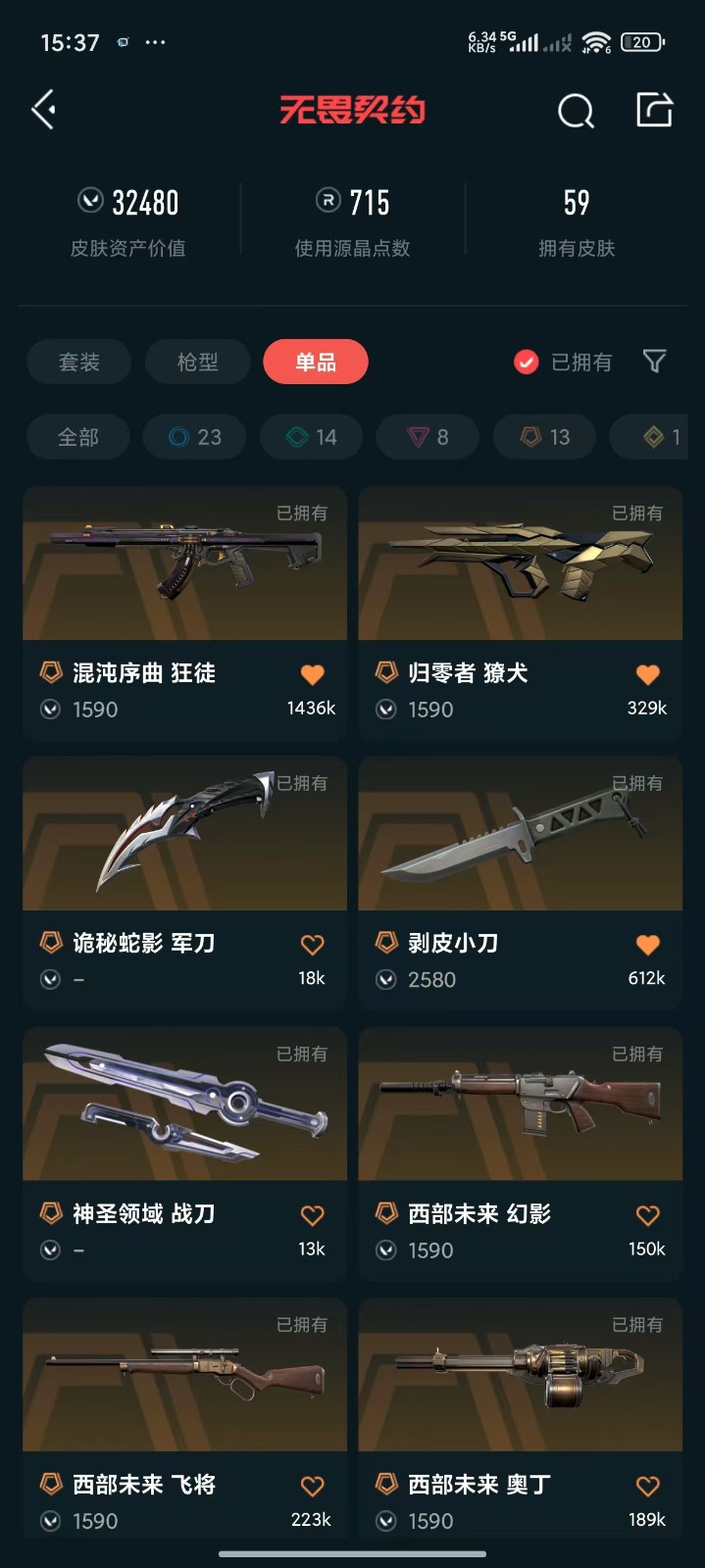The height and width of the screenshot is (1568, 705).
Task: Filter by the rarity chip showing 23
Action: point(195,437)
